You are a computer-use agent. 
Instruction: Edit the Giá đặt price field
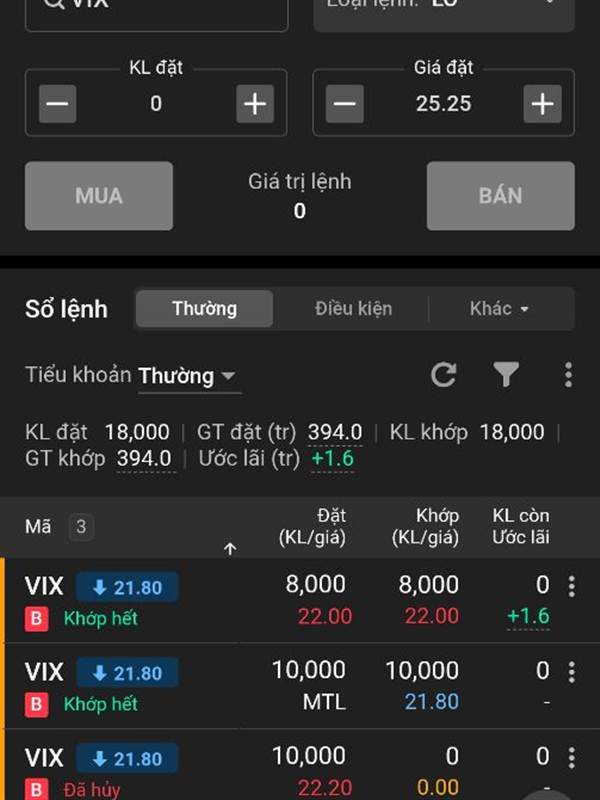click(443, 103)
